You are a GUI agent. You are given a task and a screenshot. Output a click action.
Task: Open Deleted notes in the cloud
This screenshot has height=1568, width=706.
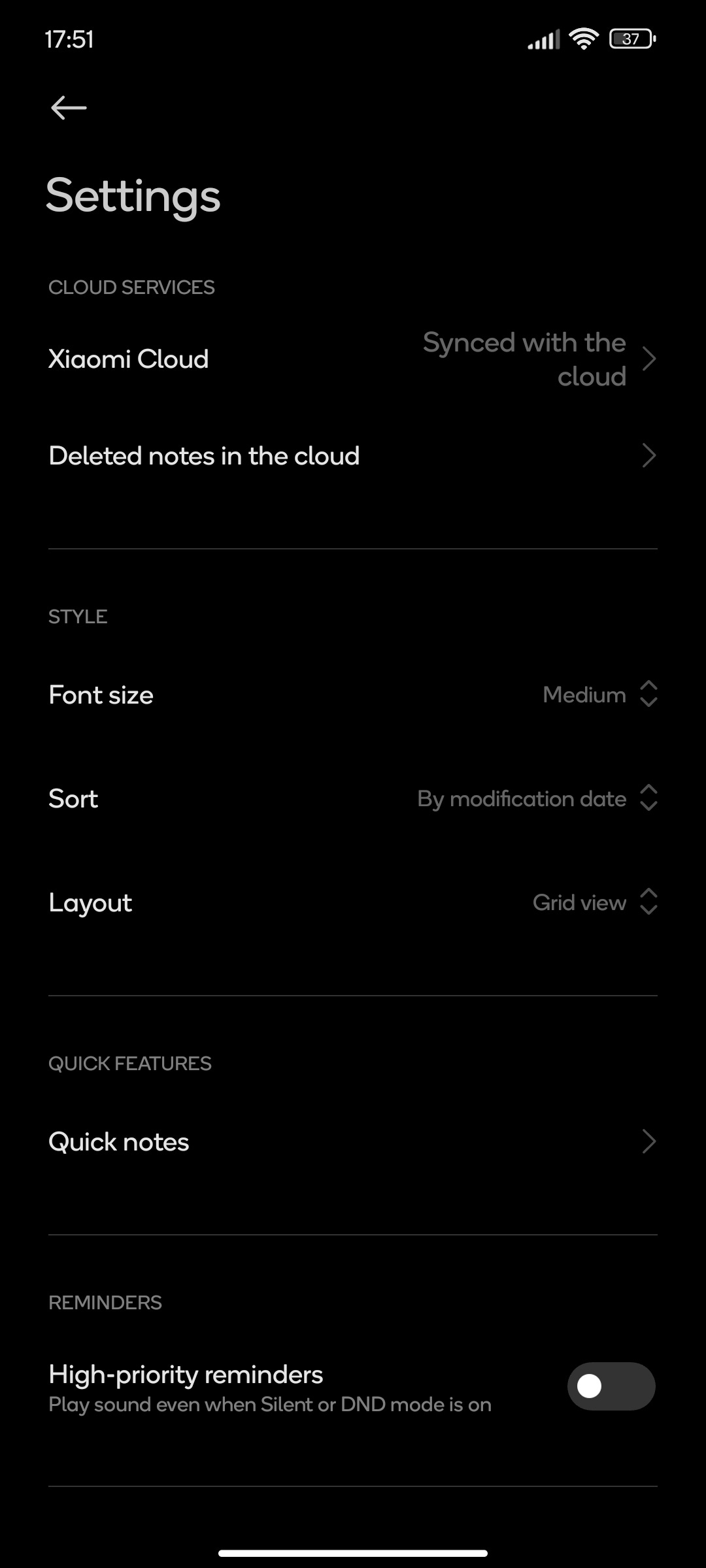click(x=353, y=455)
